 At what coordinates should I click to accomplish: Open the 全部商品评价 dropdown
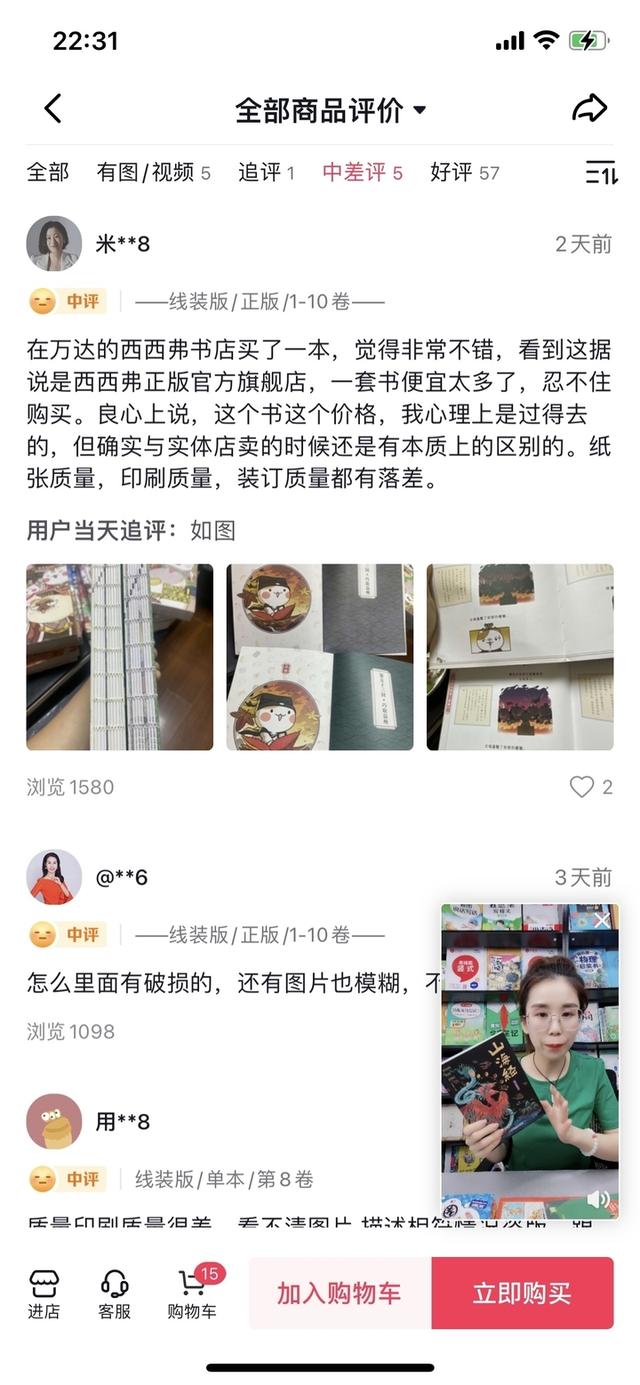tap(330, 110)
